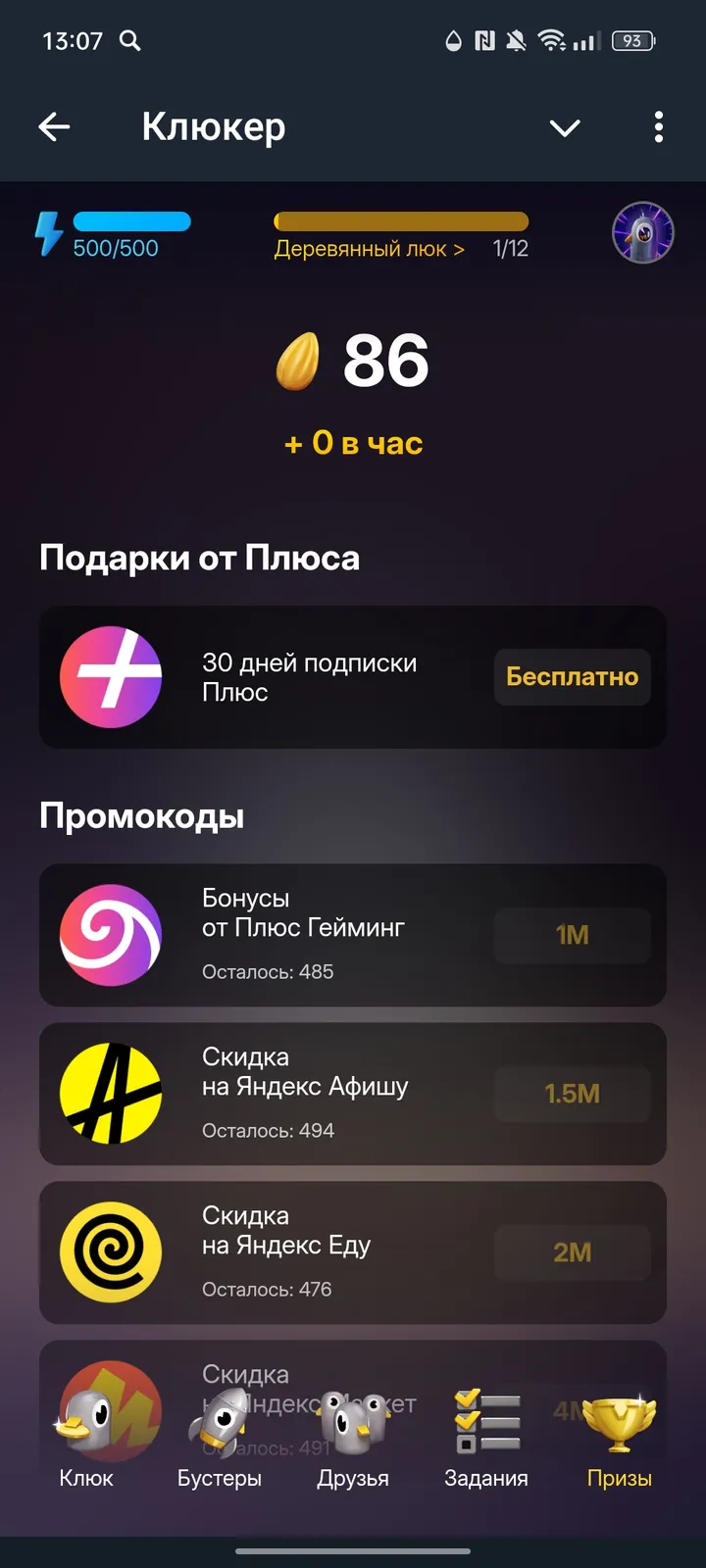Viewport: 706px width, 1568px height.
Task: Claim 30 дней подписки with Бесплатно button
Action: [x=572, y=677]
